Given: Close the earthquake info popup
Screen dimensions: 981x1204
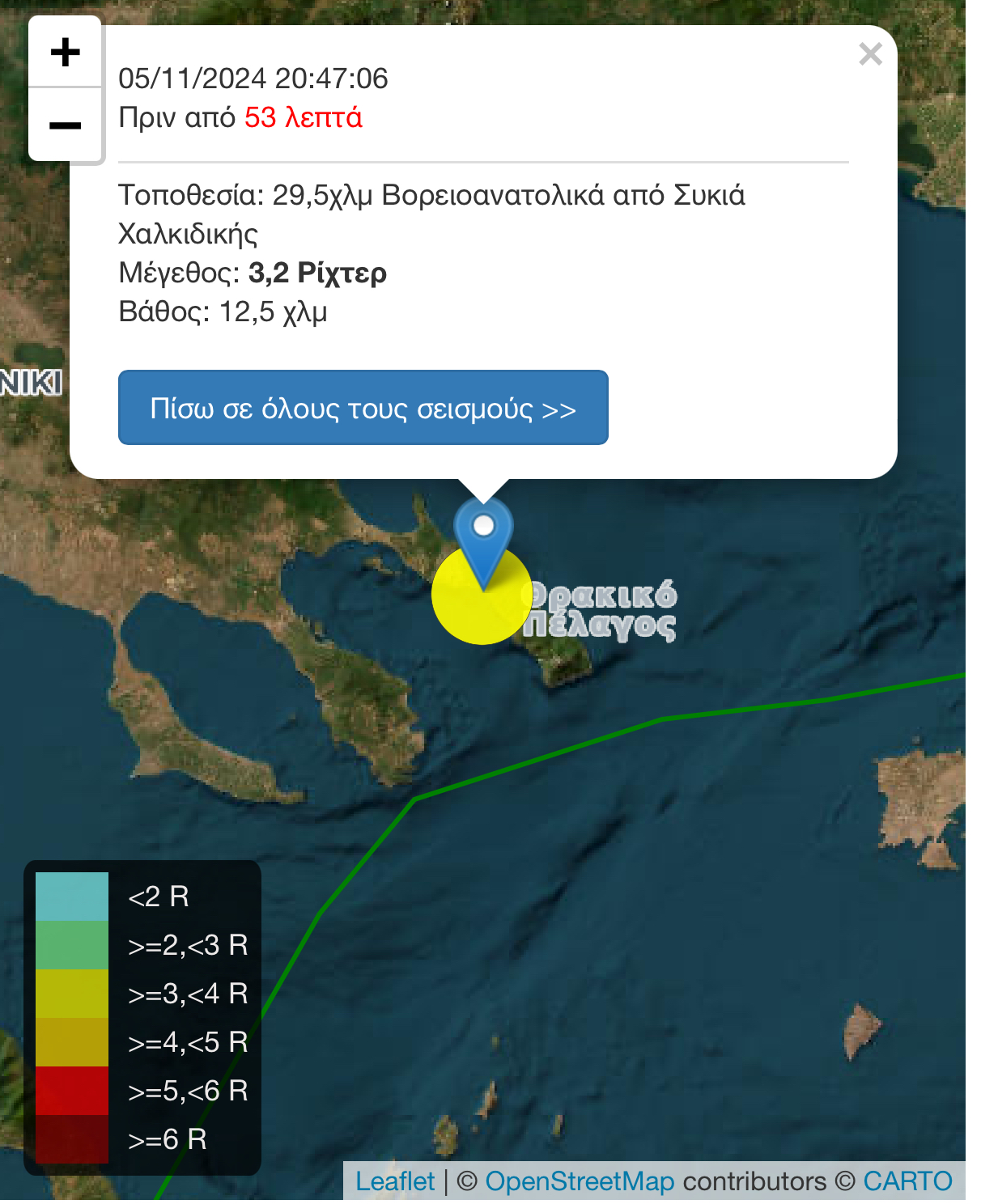Looking at the screenshot, I should click(870, 54).
